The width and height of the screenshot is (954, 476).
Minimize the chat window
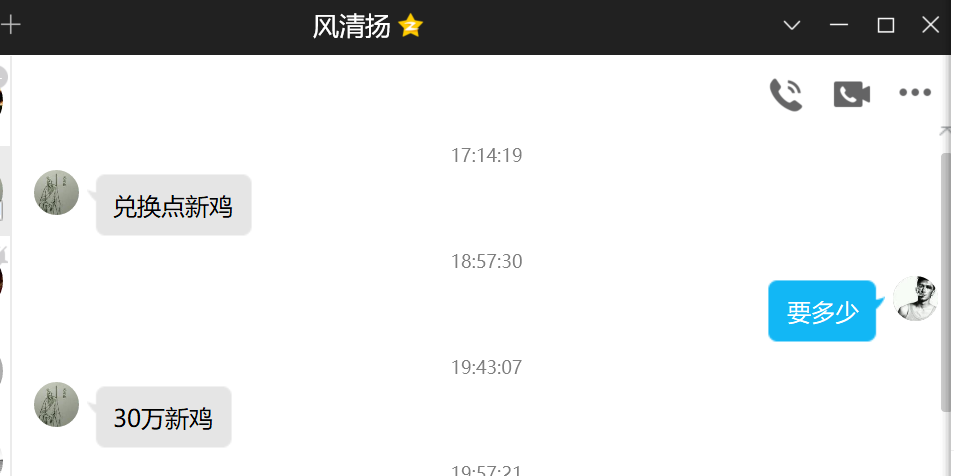click(839, 25)
